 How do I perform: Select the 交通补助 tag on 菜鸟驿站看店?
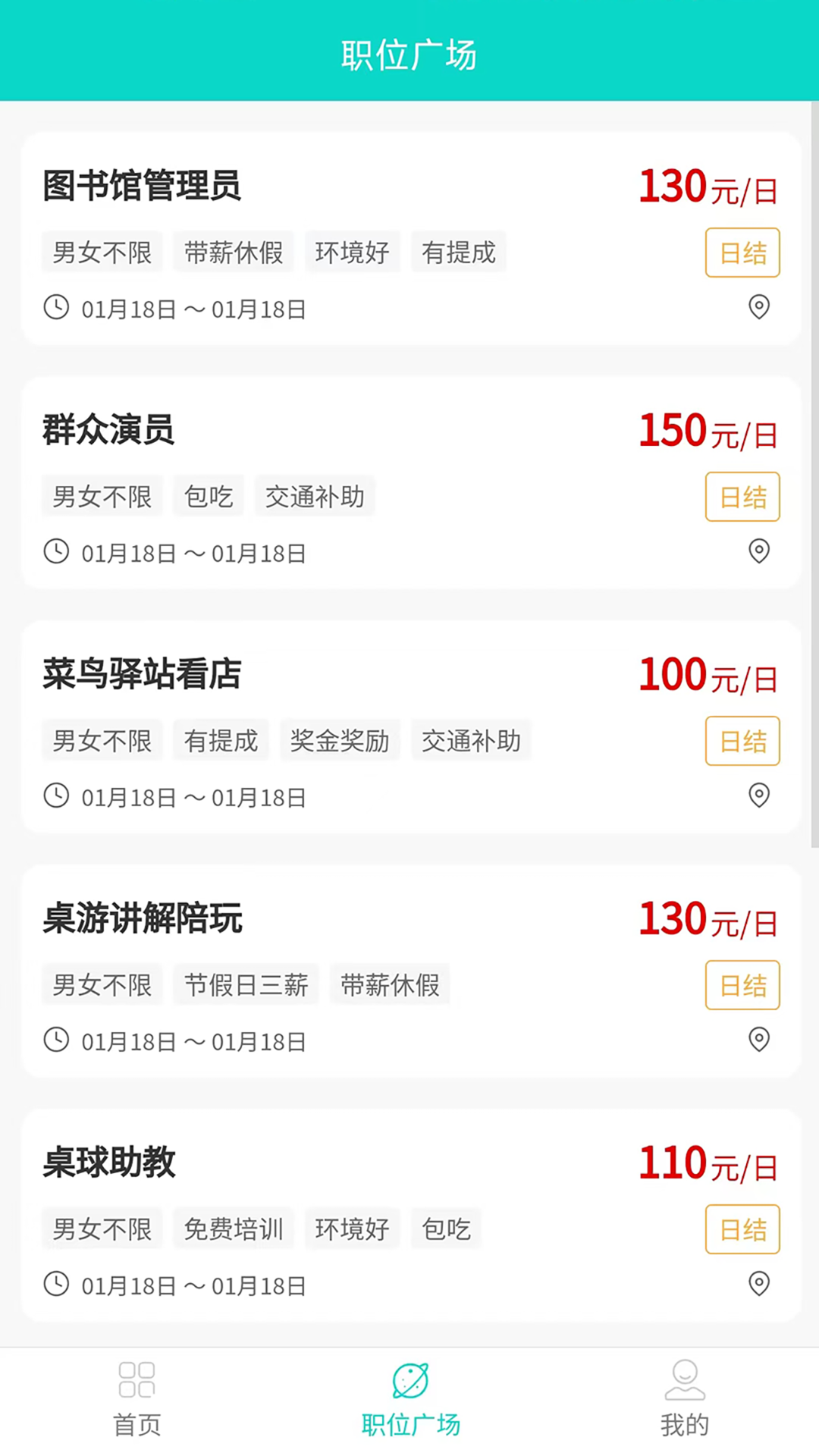(x=471, y=741)
